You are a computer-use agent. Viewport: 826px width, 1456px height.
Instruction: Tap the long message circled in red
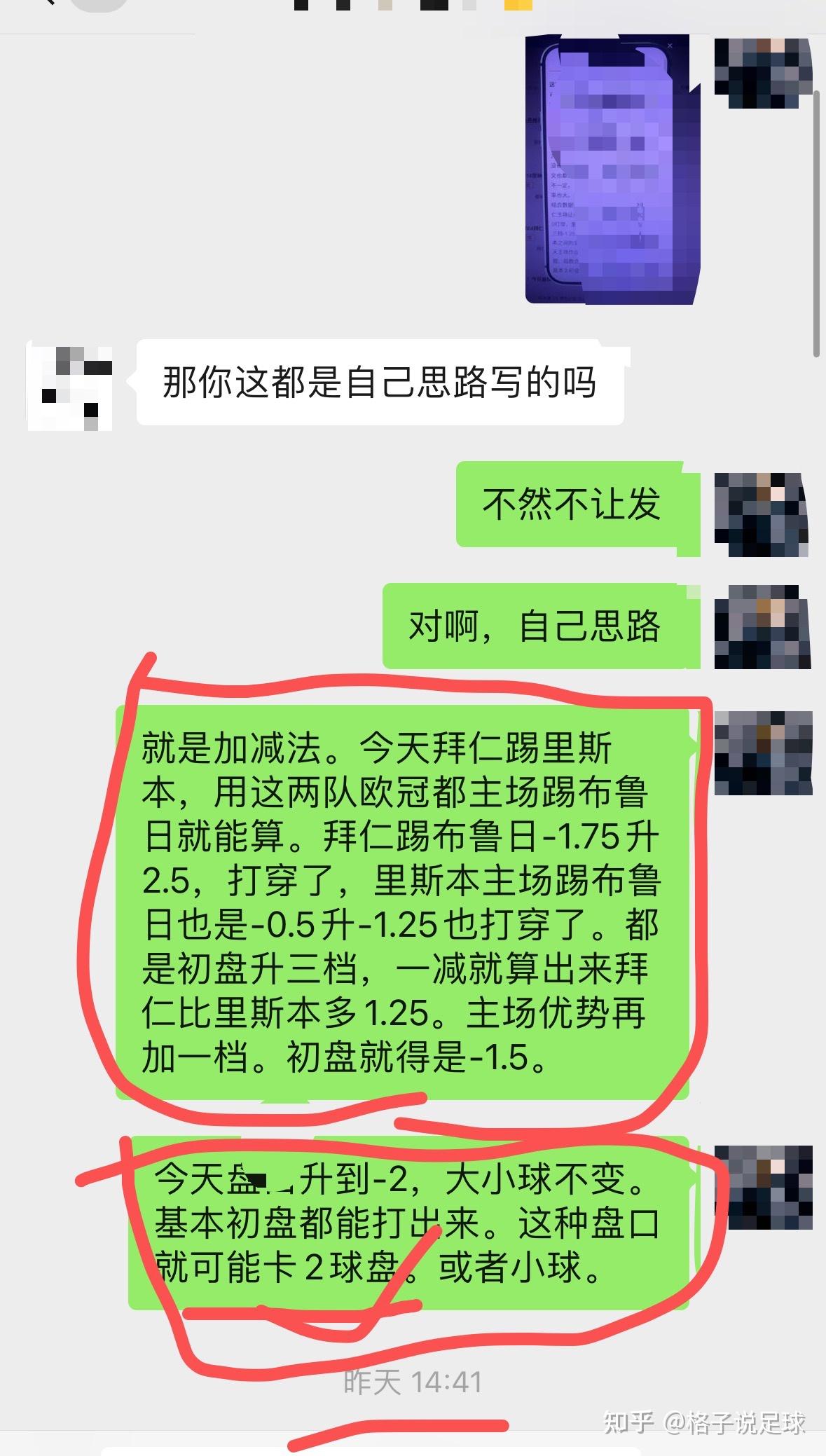[406, 904]
